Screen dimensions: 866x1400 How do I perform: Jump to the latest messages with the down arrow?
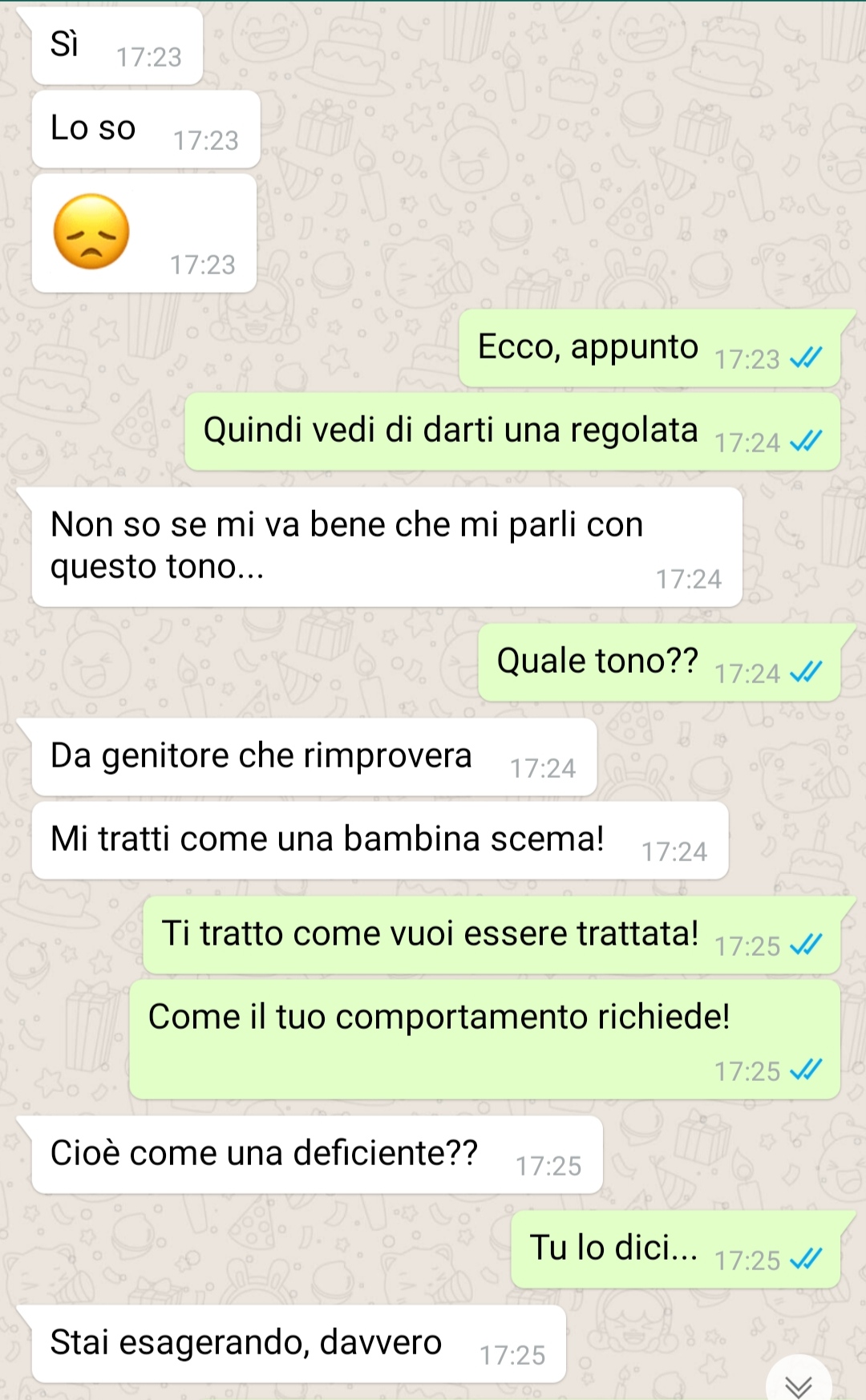[x=799, y=1382]
